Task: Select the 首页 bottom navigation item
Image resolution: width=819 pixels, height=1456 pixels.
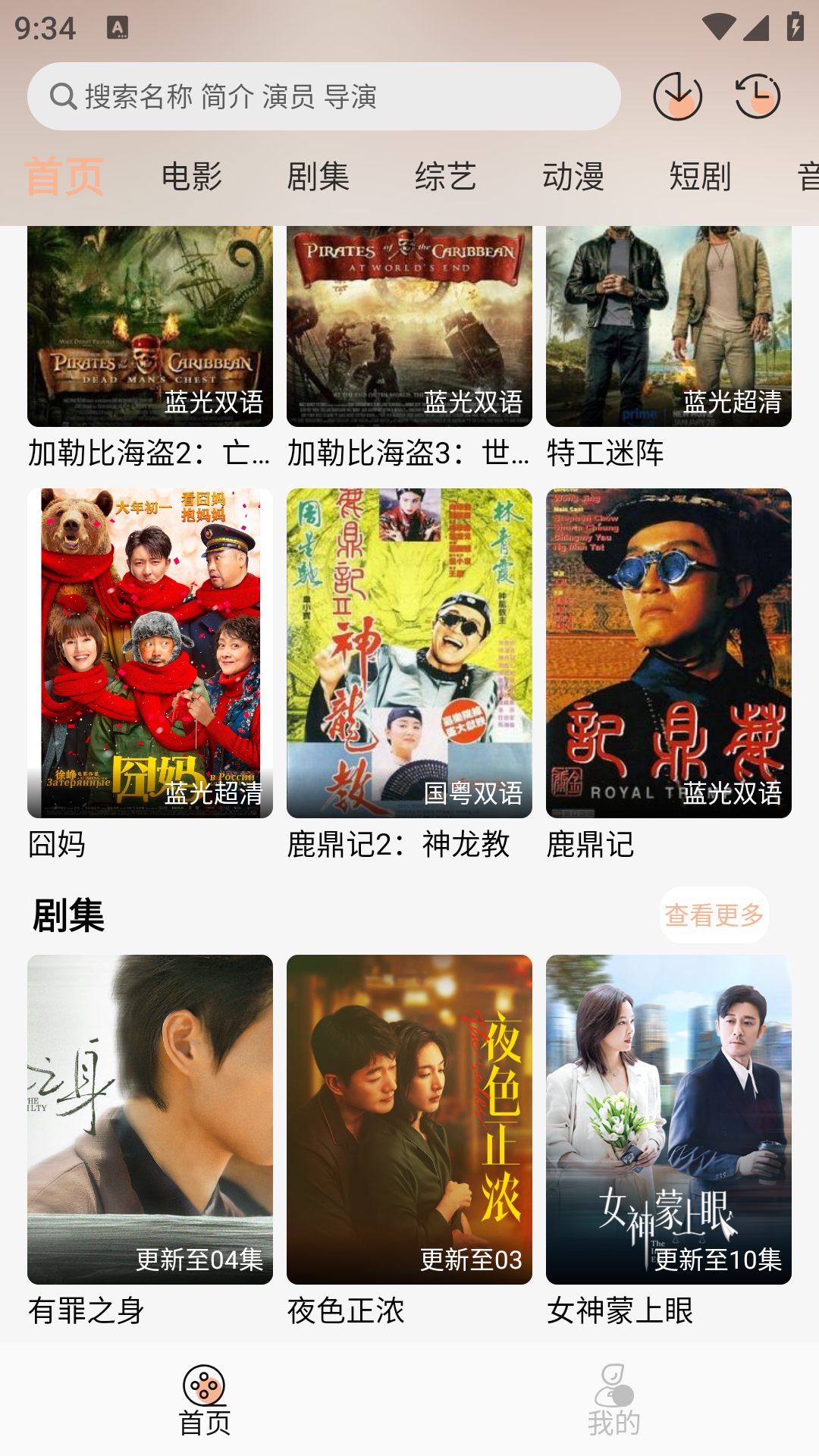Action: click(205, 1400)
